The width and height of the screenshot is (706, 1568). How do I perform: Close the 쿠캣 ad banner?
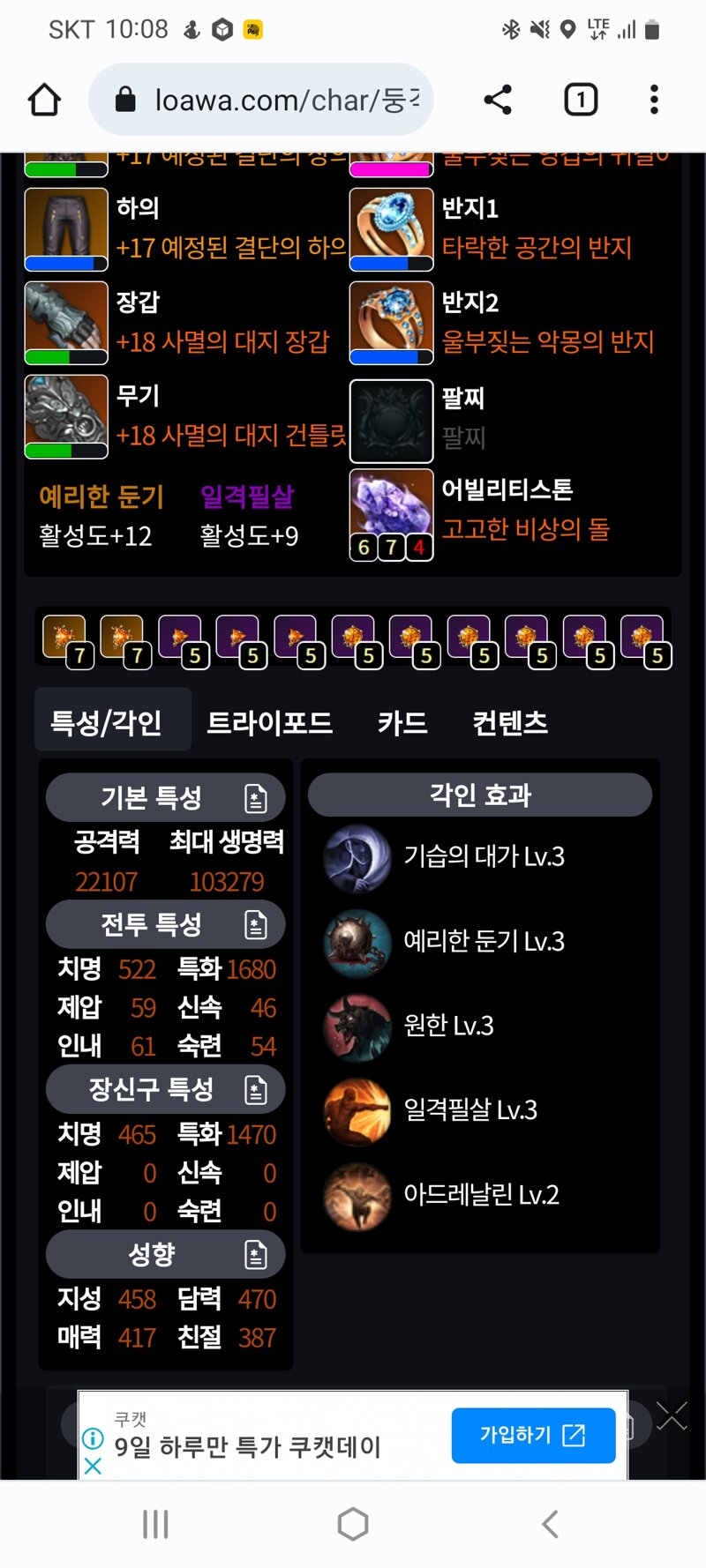tap(93, 1466)
